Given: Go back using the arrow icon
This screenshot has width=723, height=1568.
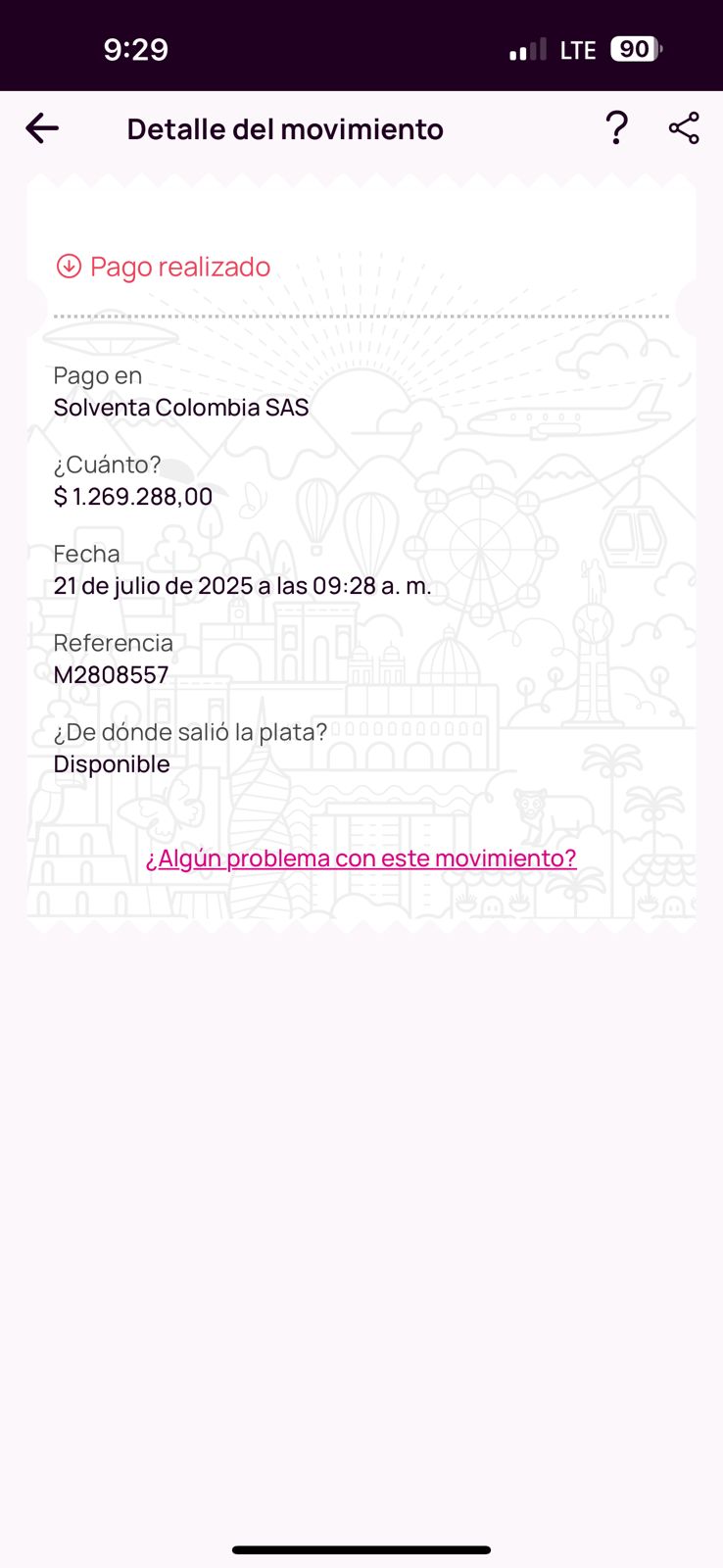Looking at the screenshot, I should [42, 128].
